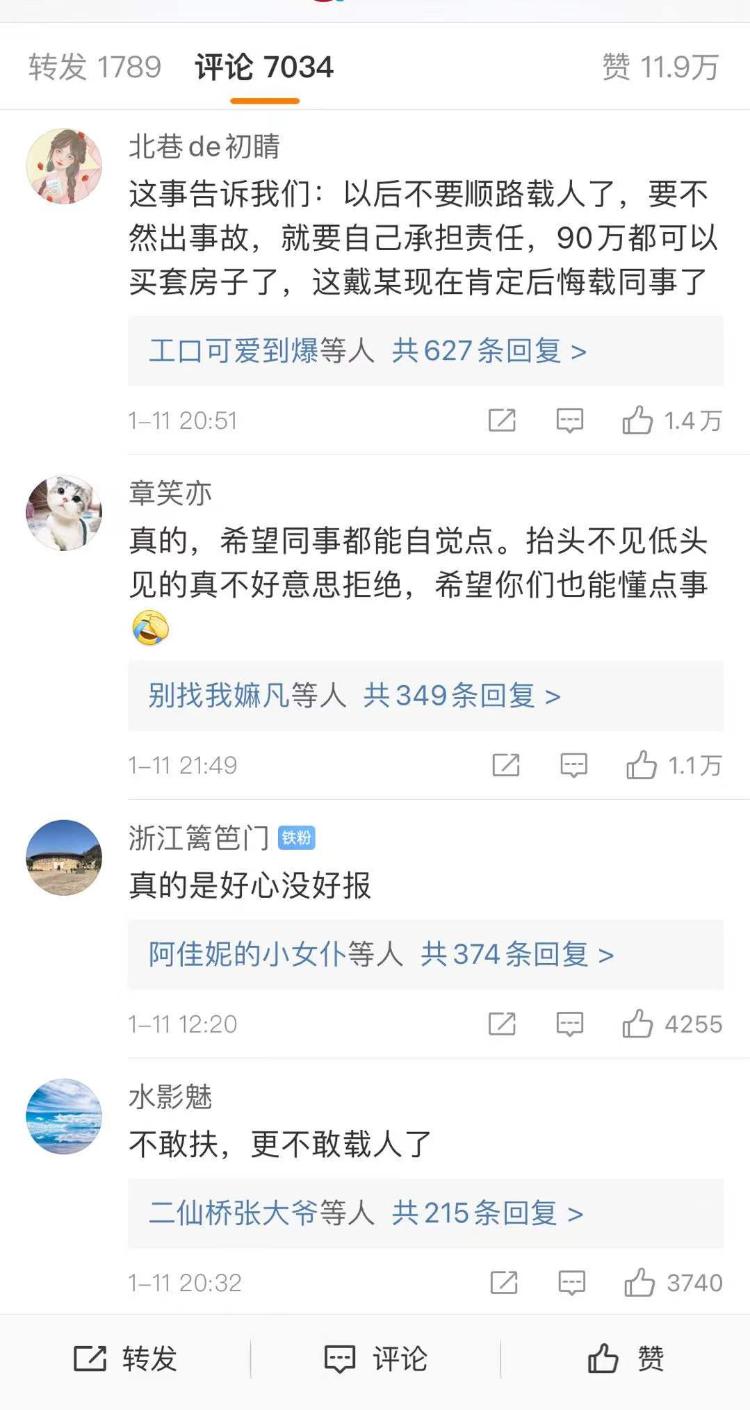
Task: Like 水影魅's comment
Action: (672, 1283)
